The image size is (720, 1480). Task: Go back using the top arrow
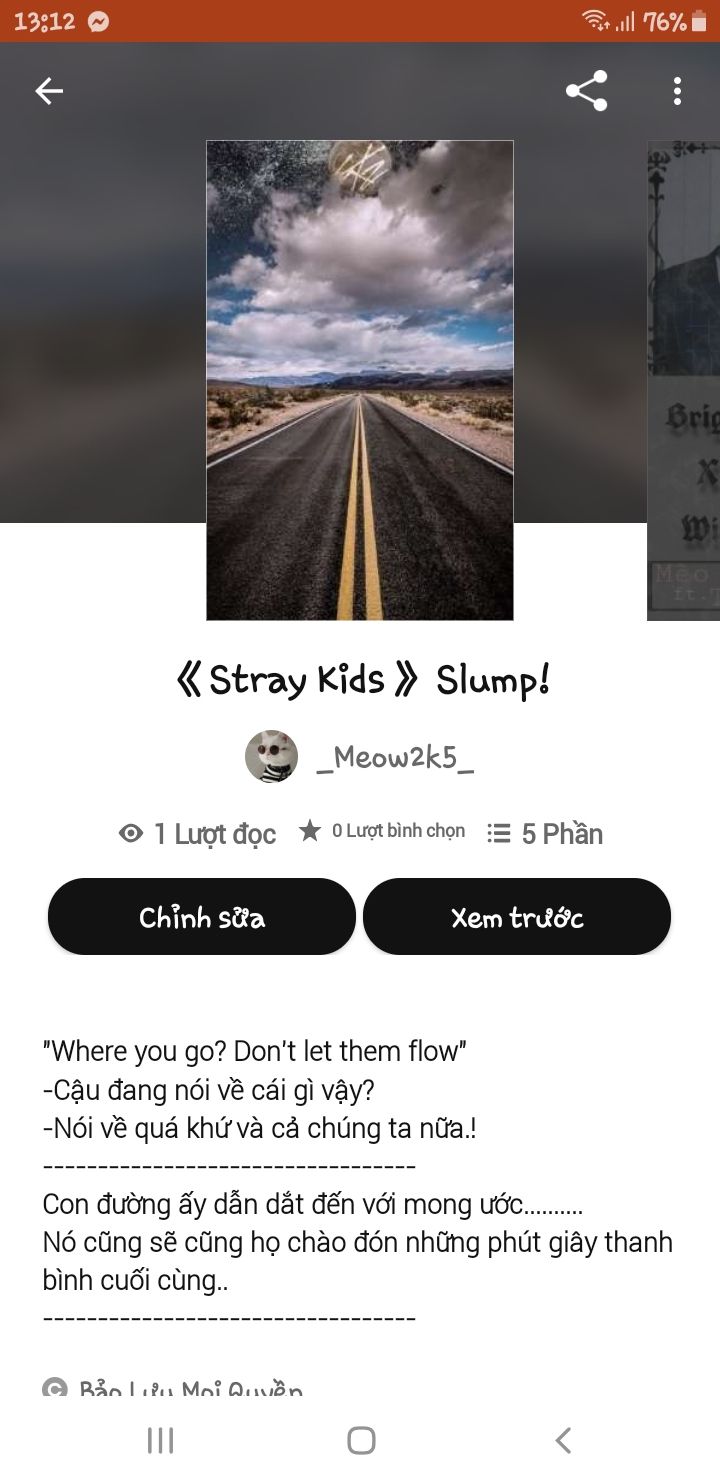click(x=49, y=91)
